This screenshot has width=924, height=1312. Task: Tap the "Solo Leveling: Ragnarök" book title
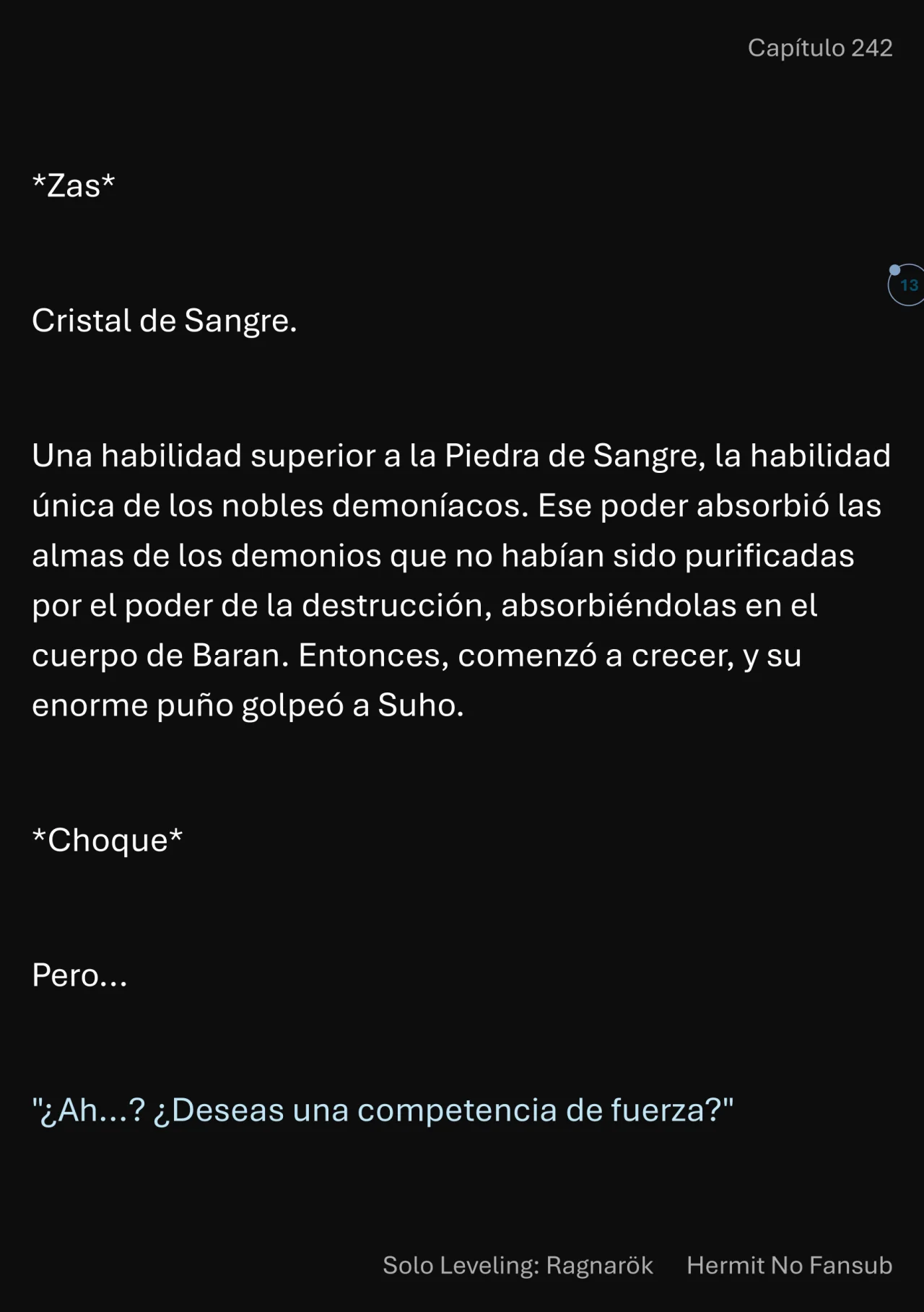(517, 1266)
